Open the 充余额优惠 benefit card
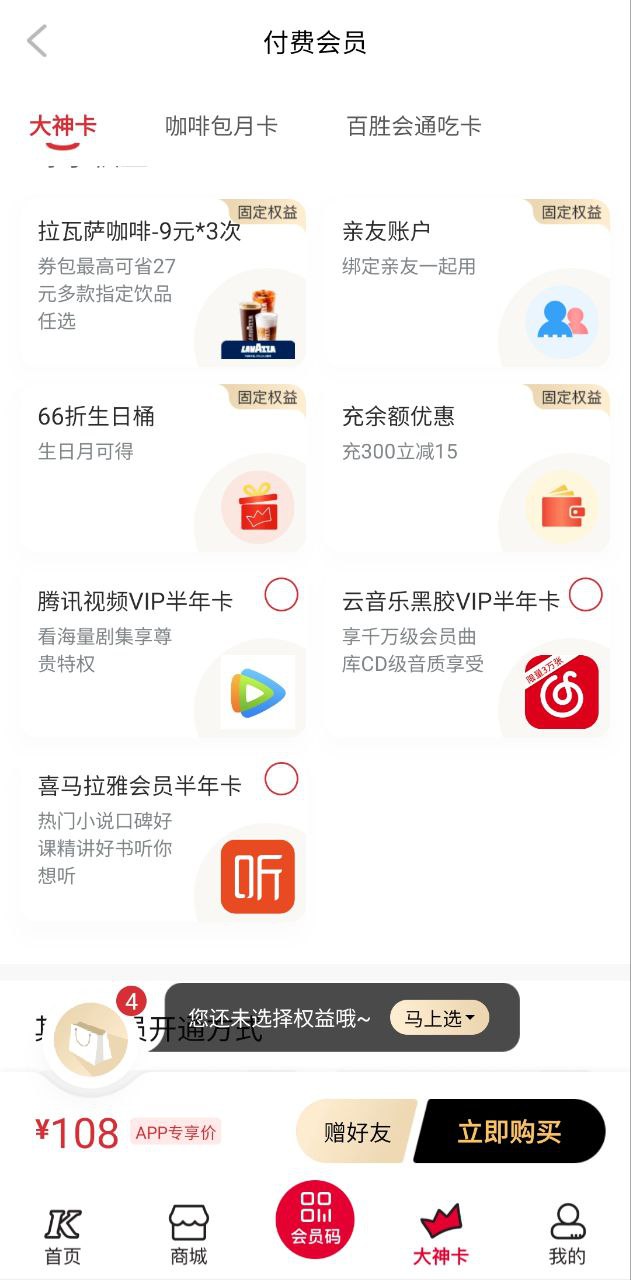Image resolution: width=631 pixels, height=1280 pixels. pyautogui.click(x=467, y=467)
